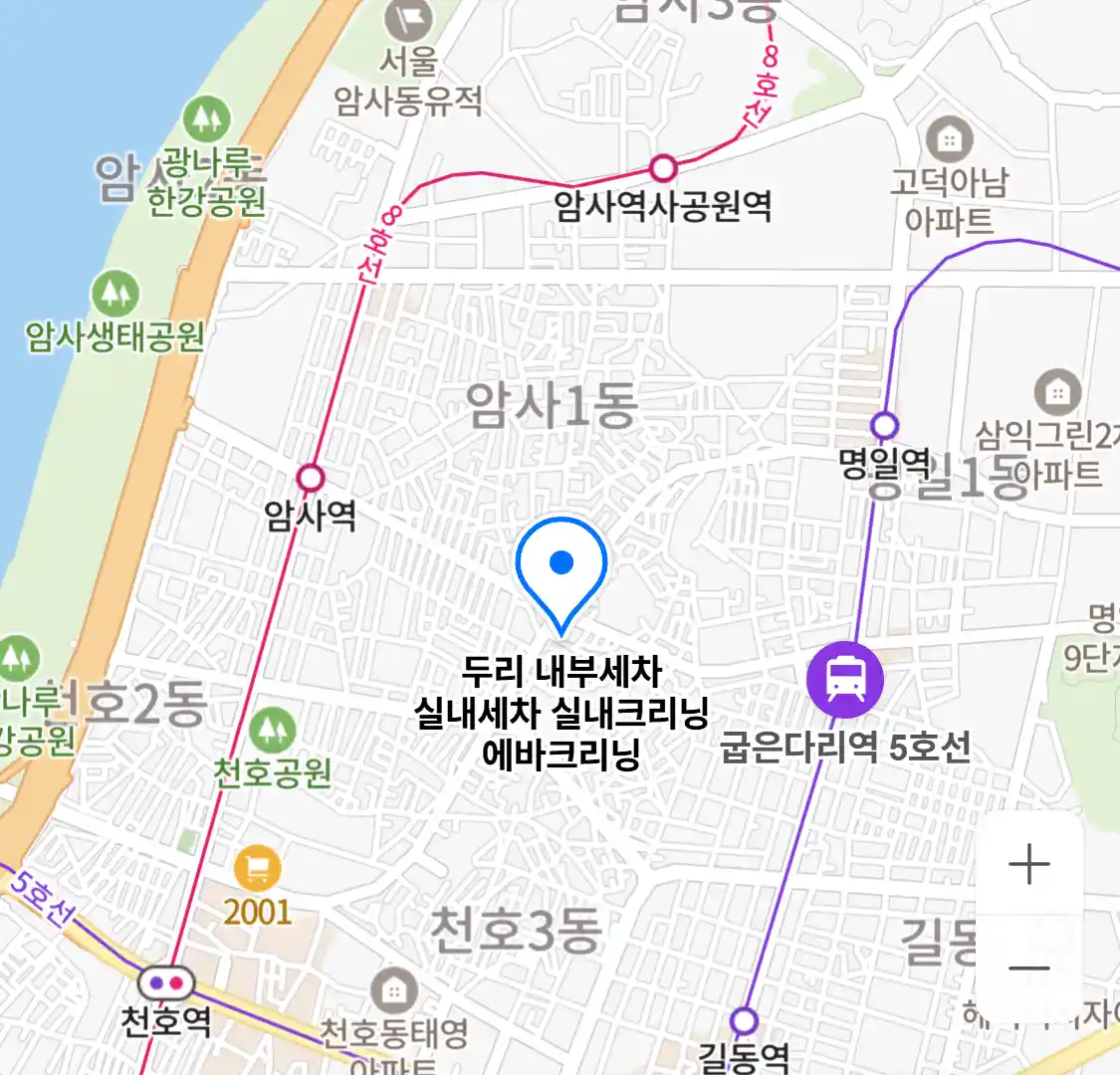Select the 암사생태공원 park marker
The height and width of the screenshot is (1075, 1120).
[x=116, y=294]
